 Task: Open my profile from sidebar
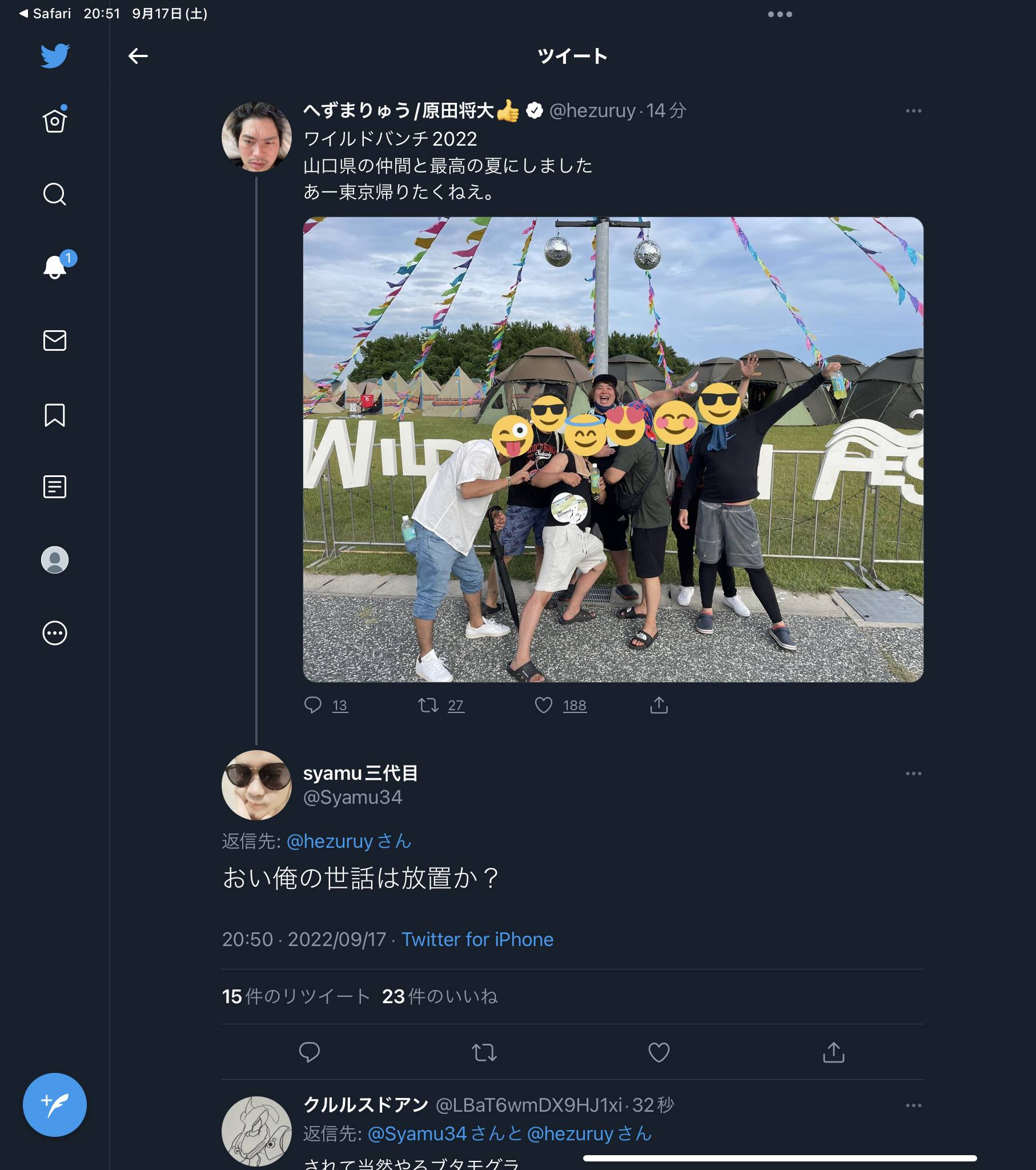click(55, 560)
